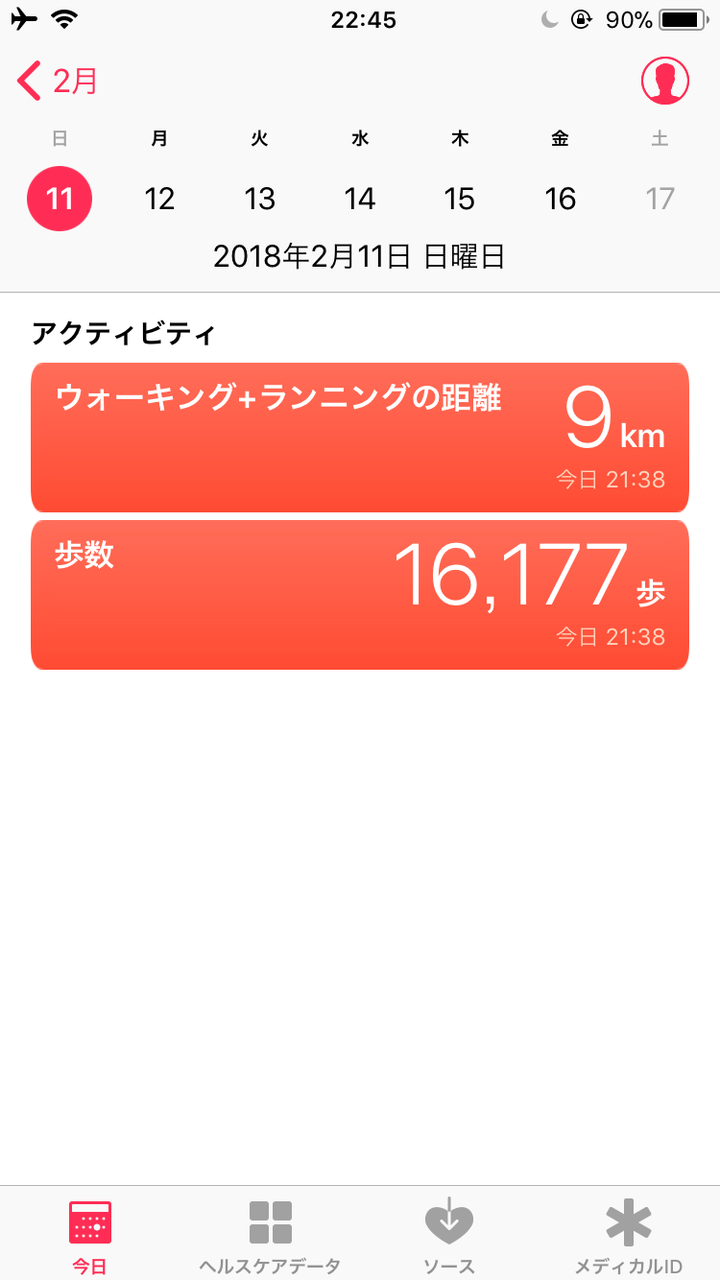Select the highlighted day 11
This screenshot has height=1280, width=720.
[60, 199]
